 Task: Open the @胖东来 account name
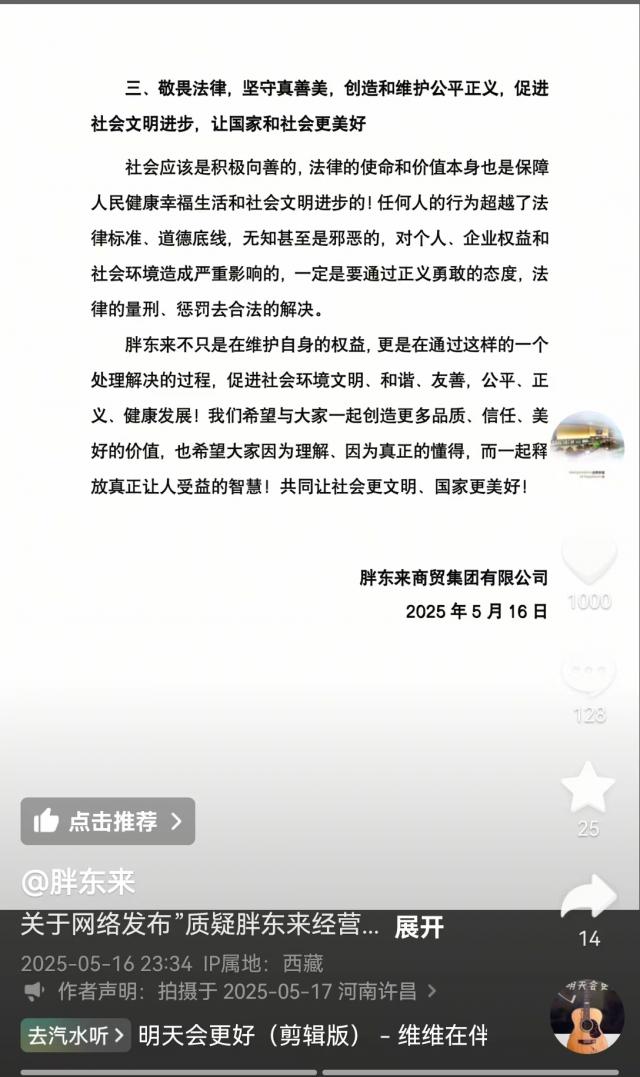click(78, 882)
